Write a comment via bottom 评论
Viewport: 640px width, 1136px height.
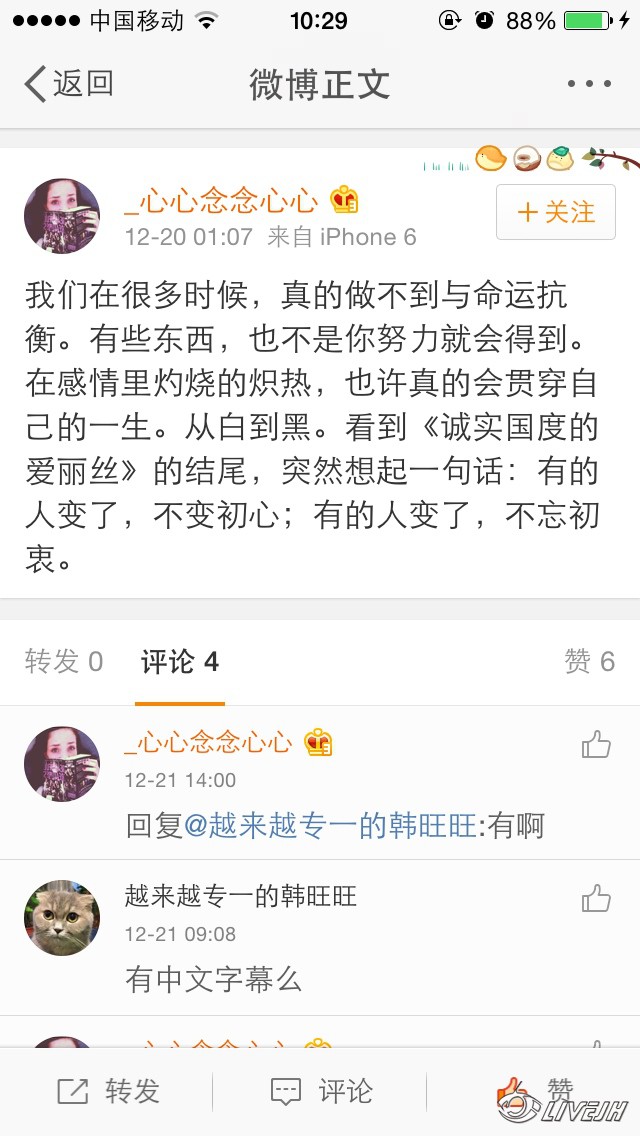pyautogui.click(x=322, y=1091)
